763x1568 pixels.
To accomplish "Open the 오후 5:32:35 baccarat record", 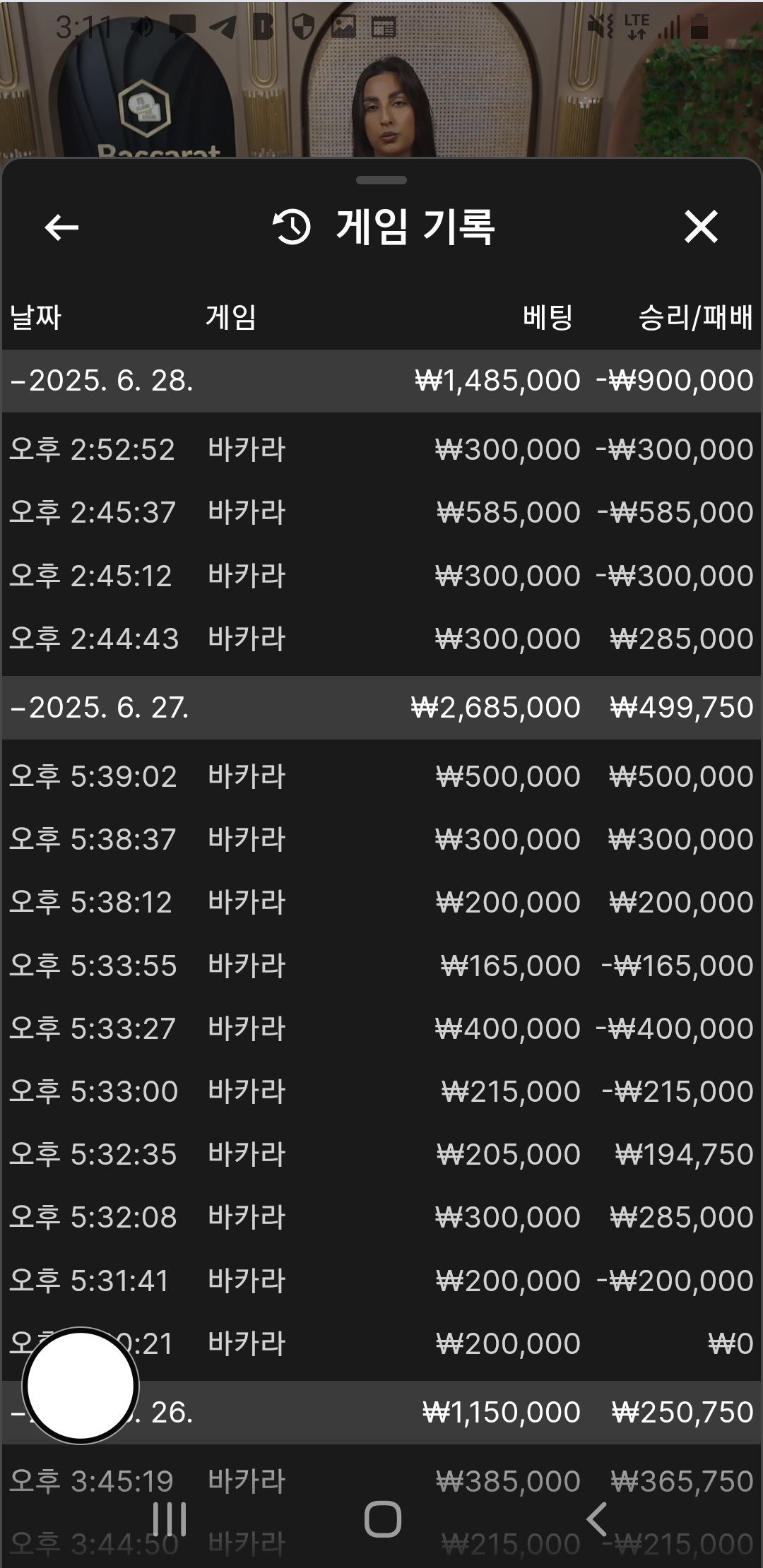I will tap(381, 1154).
